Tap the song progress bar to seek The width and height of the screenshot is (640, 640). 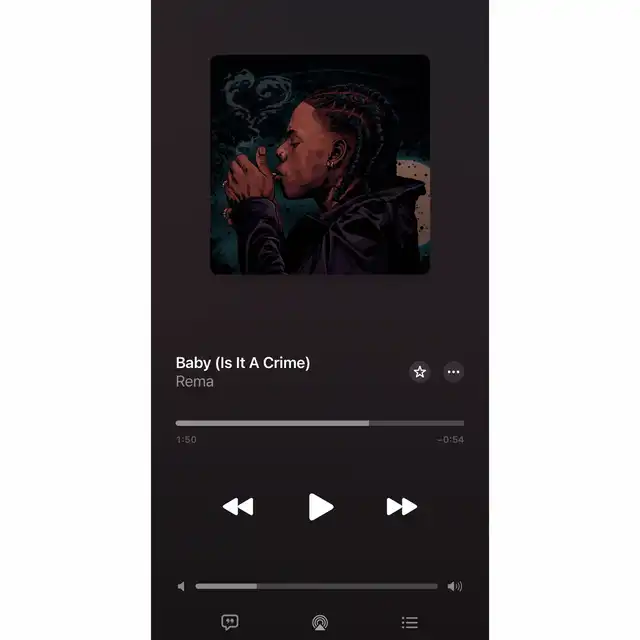click(x=319, y=423)
